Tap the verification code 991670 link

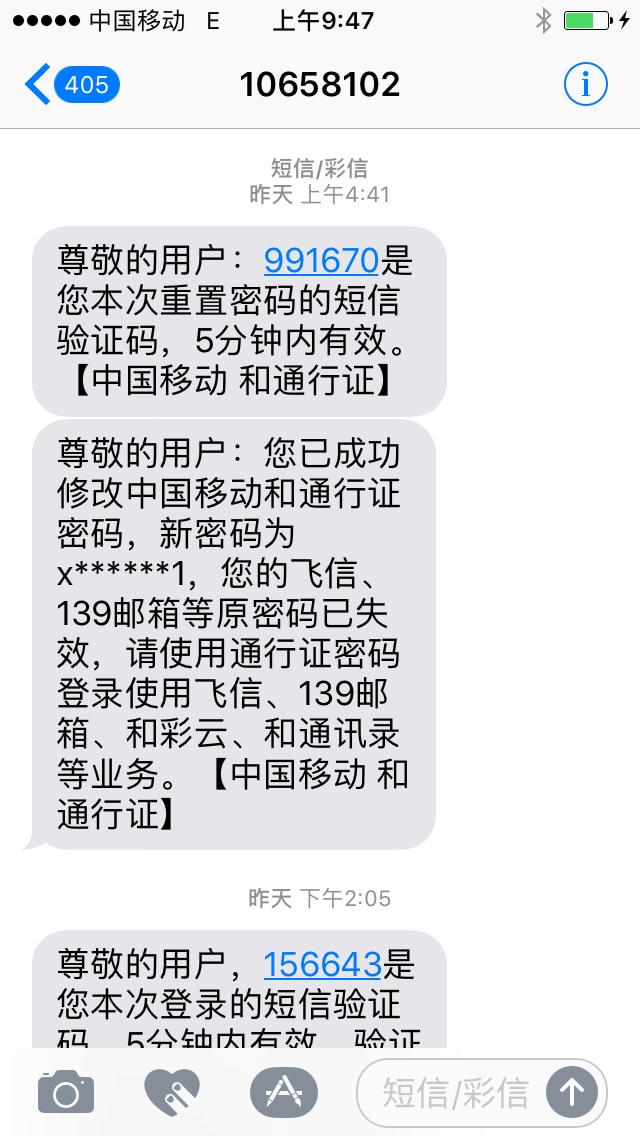[321, 260]
